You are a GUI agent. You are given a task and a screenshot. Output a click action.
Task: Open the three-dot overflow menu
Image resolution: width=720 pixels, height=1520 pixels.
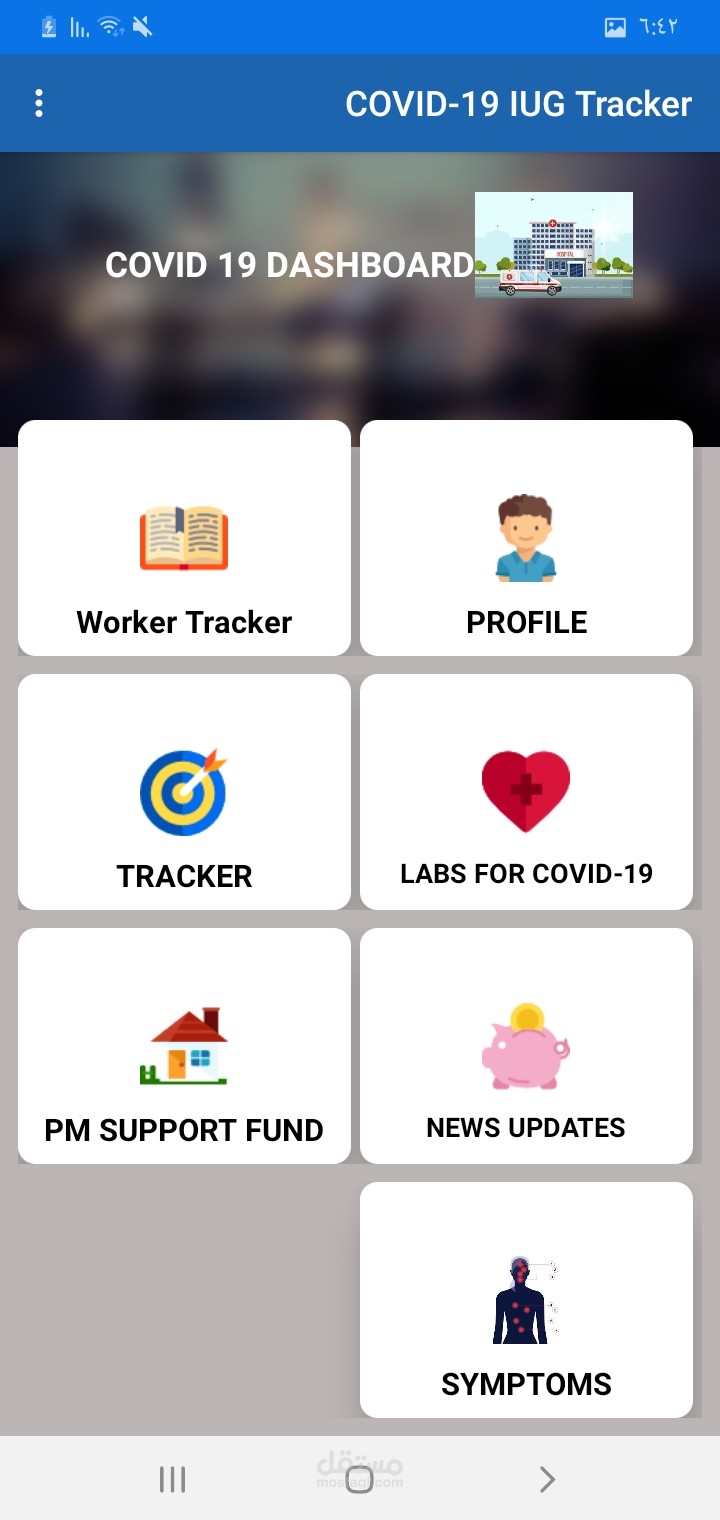coord(38,103)
